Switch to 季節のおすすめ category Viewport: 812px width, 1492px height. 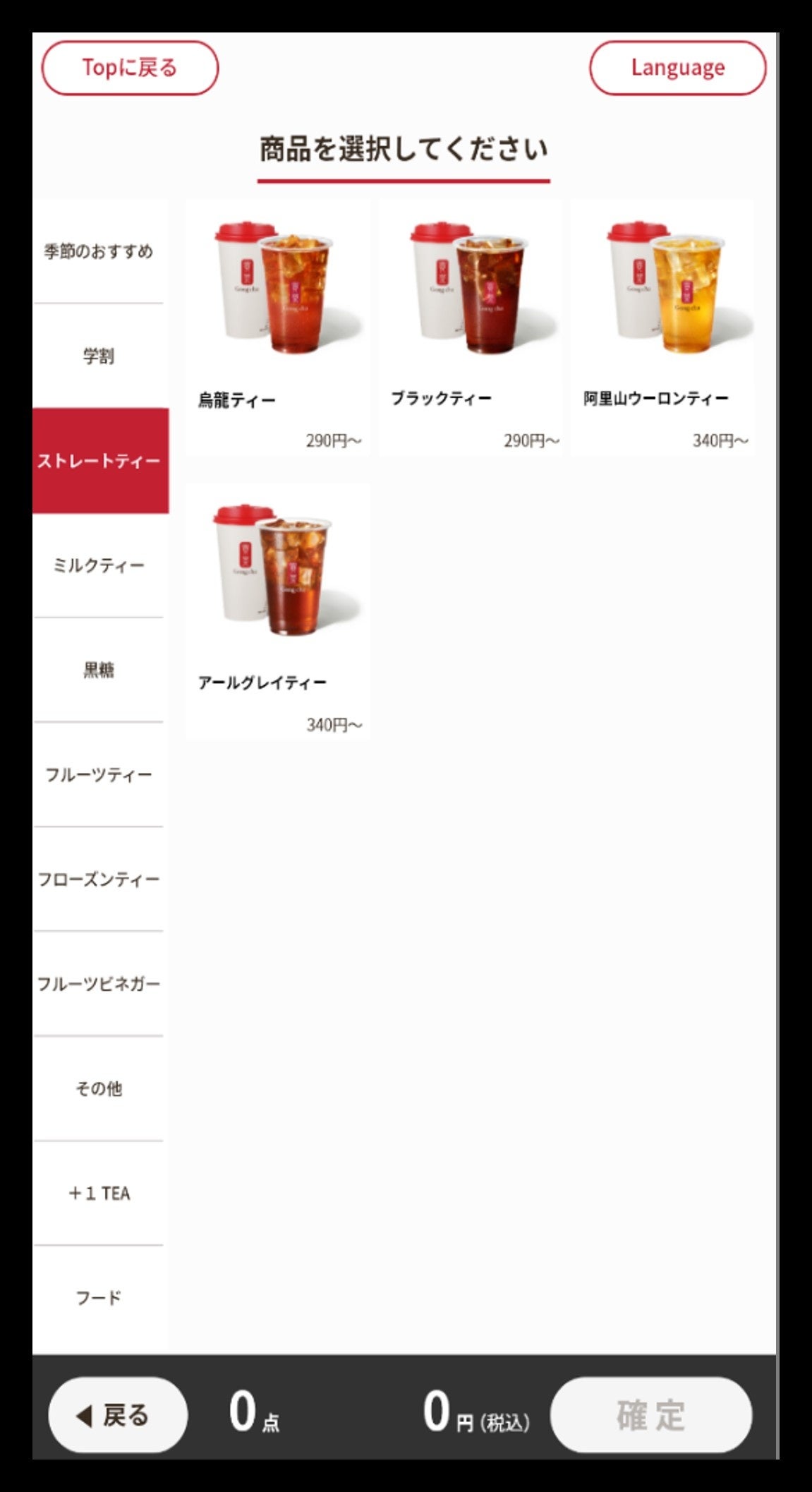point(99,251)
